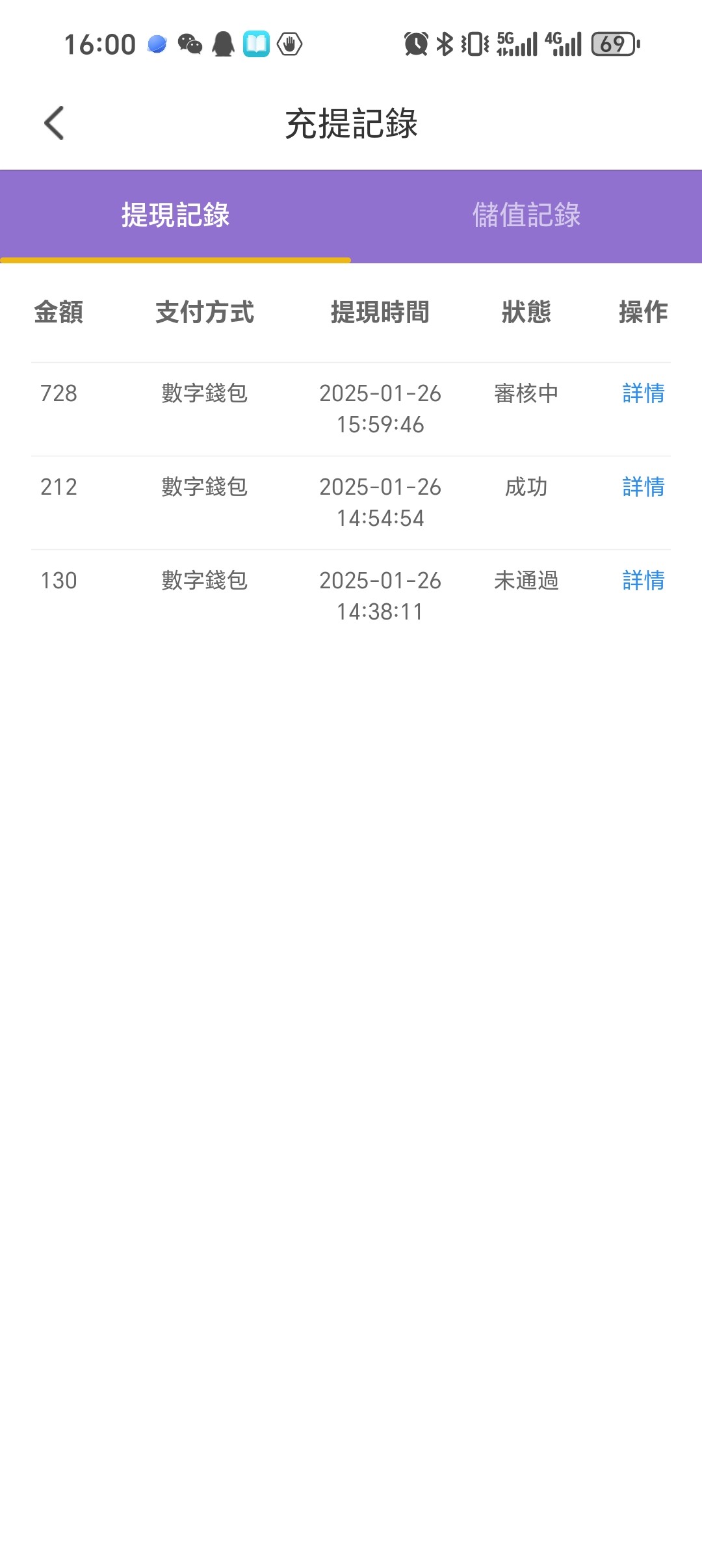
Task: Open 詳情 for the 728 withdrawal
Action: 643,393
